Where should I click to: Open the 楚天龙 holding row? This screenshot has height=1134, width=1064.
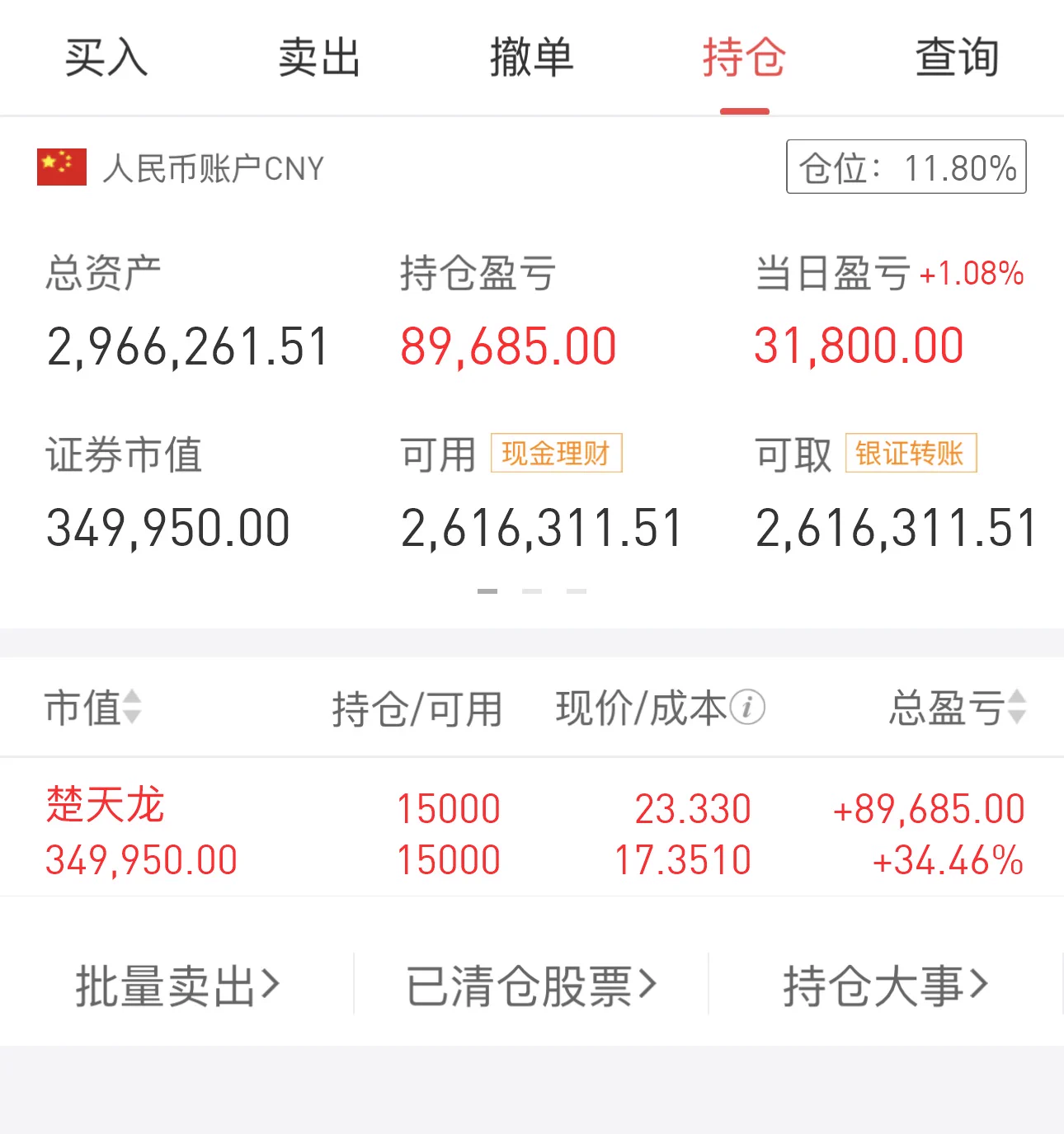pyautogui.click(x=532, y=831)
